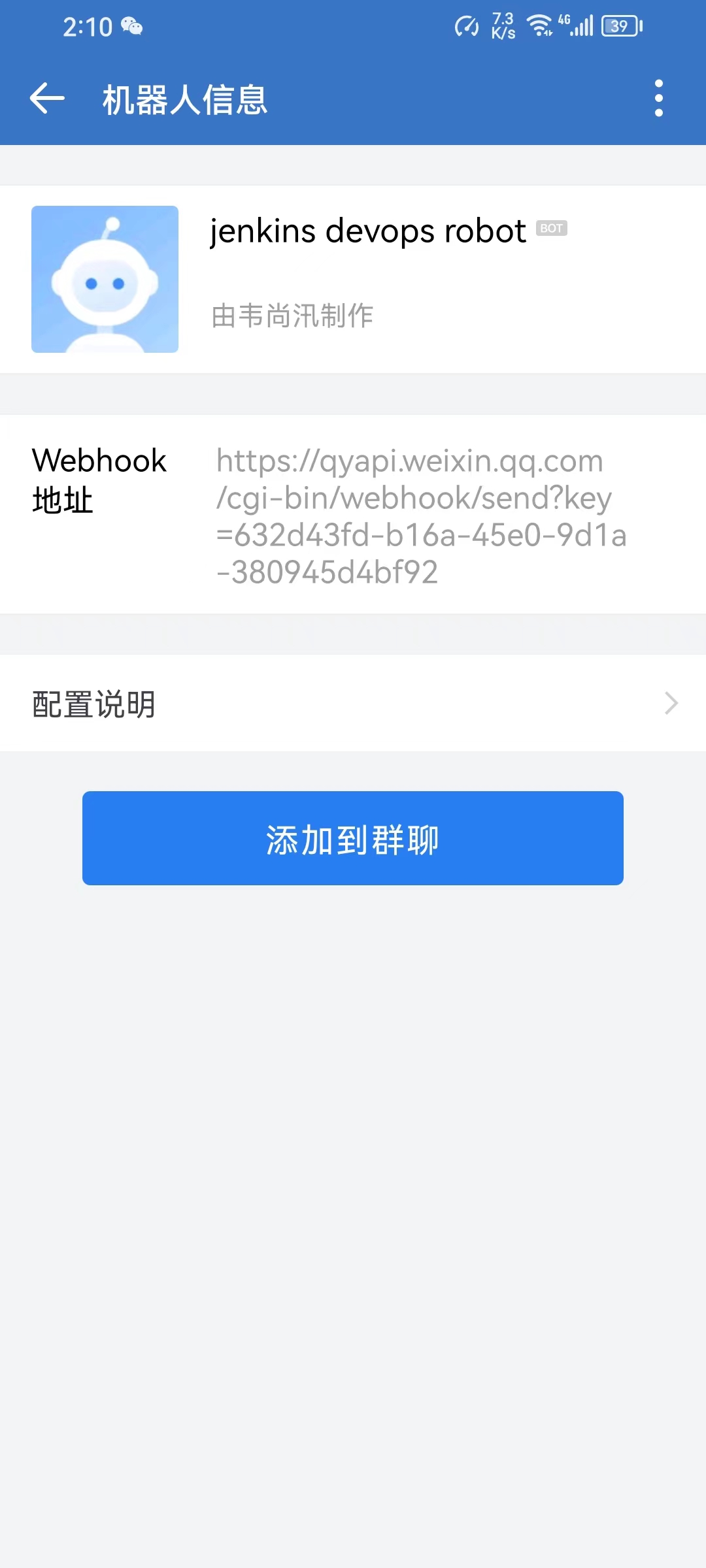Tap the battery indicator showing 39
Viewport: 706px width, 1568px height.
(620, 26)
